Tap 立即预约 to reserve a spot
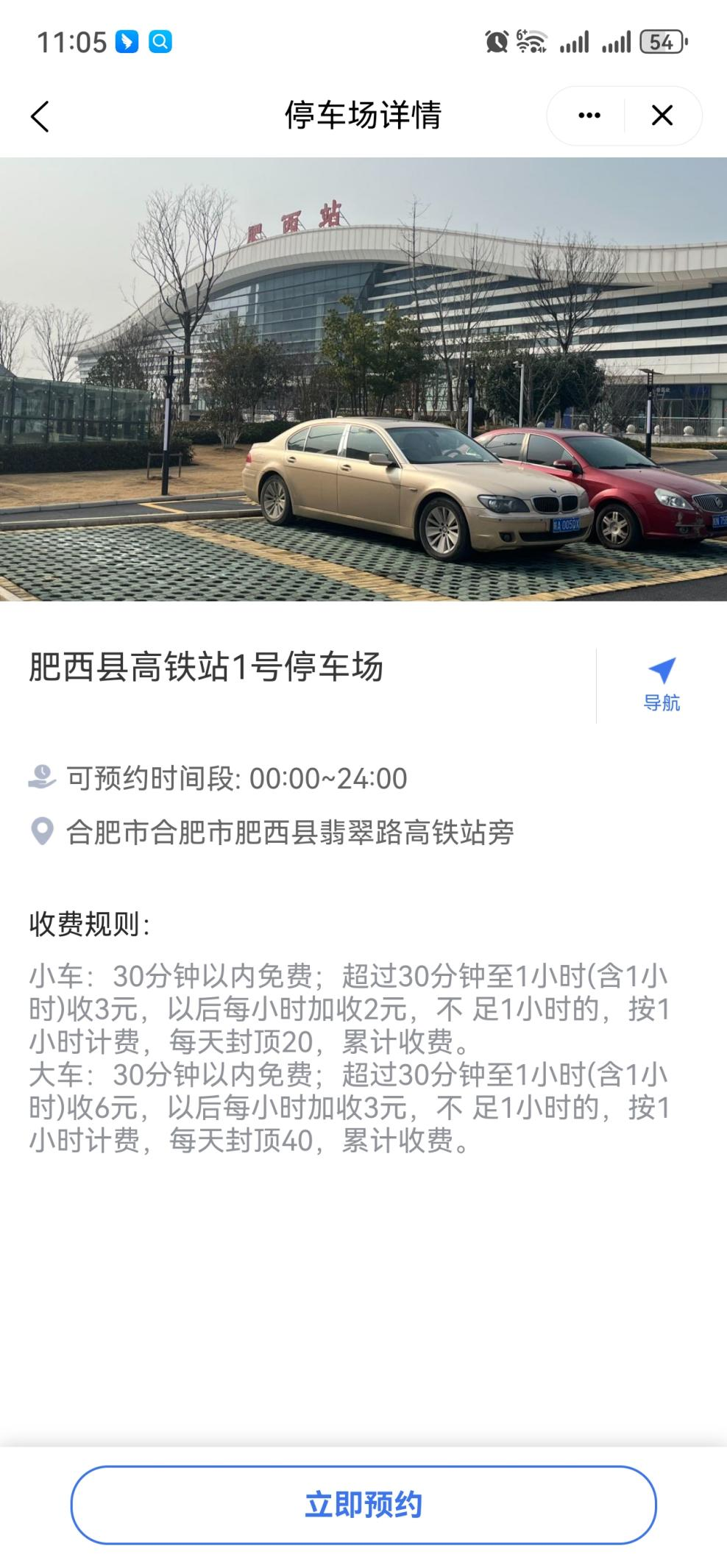This screenshot has width=727, height=1568. pos(363,1505)
